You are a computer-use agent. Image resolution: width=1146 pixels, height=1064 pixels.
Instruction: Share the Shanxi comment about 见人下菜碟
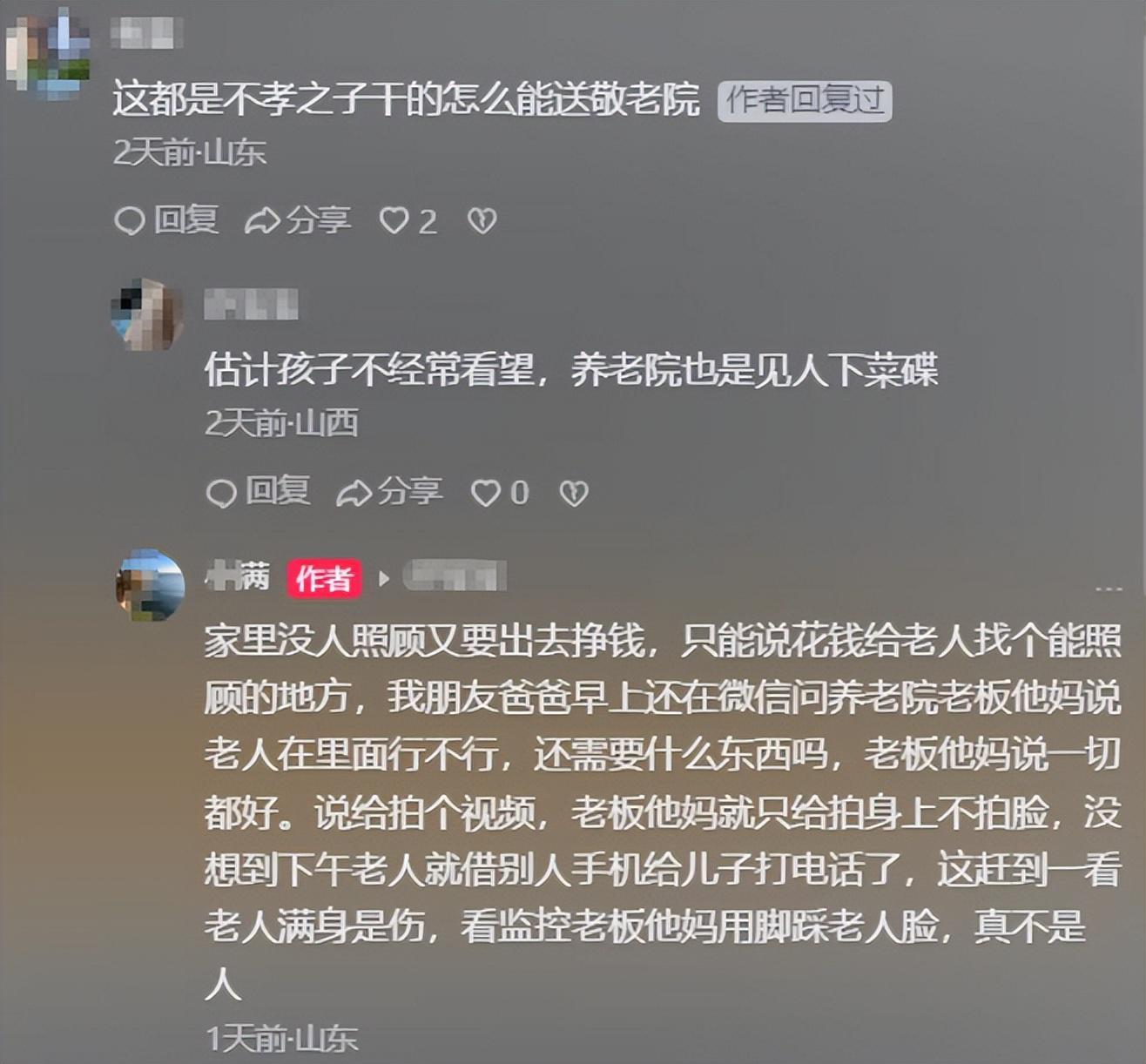pos(389,492)
